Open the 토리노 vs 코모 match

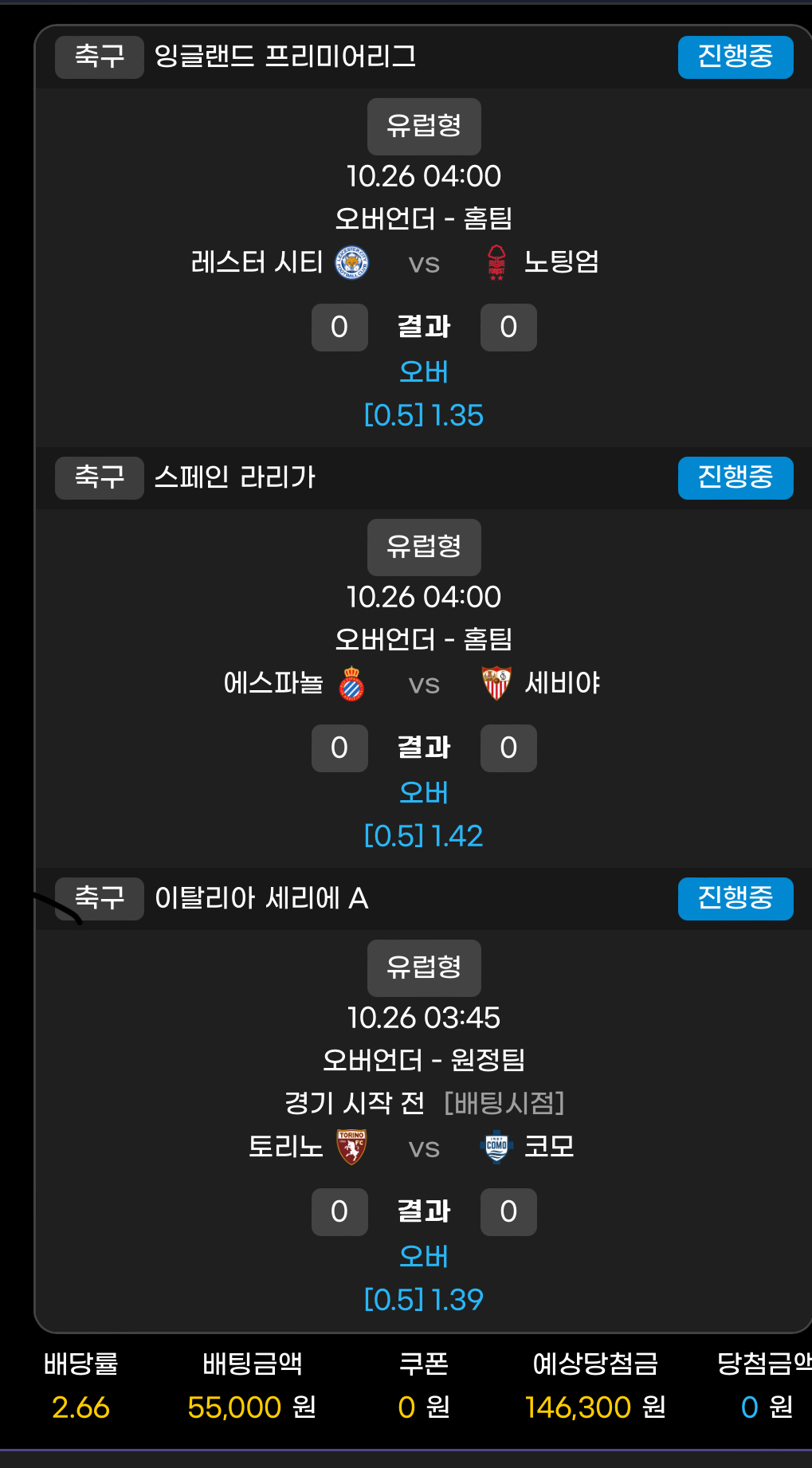[423, 1147]
